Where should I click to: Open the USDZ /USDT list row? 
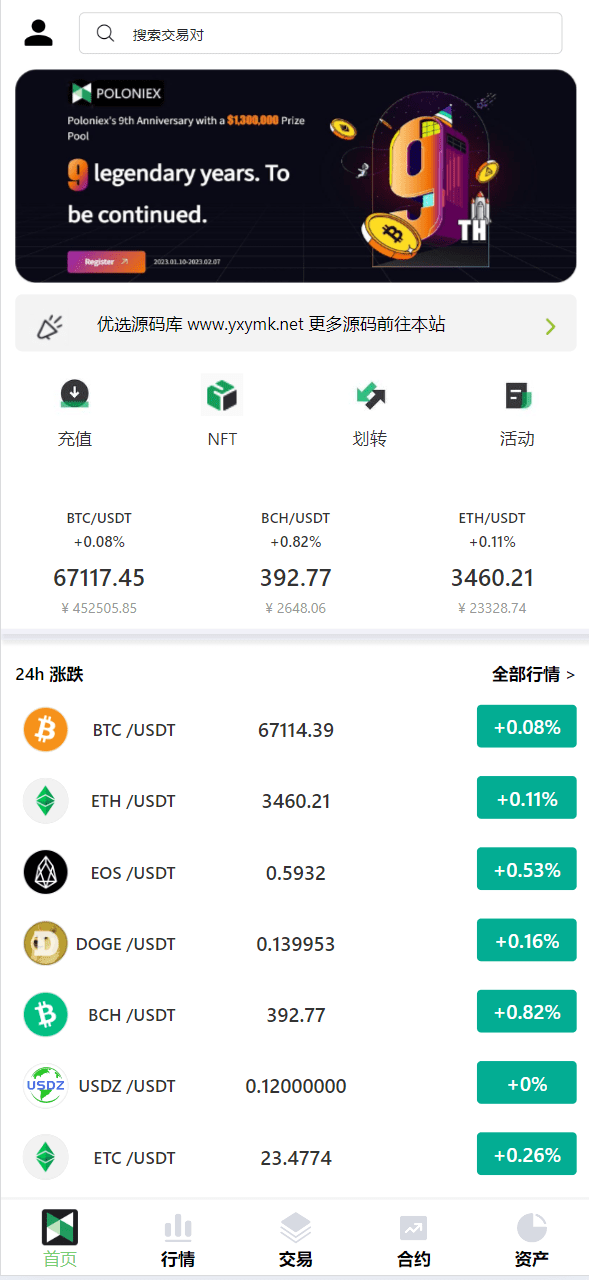tap(296, 1086)
